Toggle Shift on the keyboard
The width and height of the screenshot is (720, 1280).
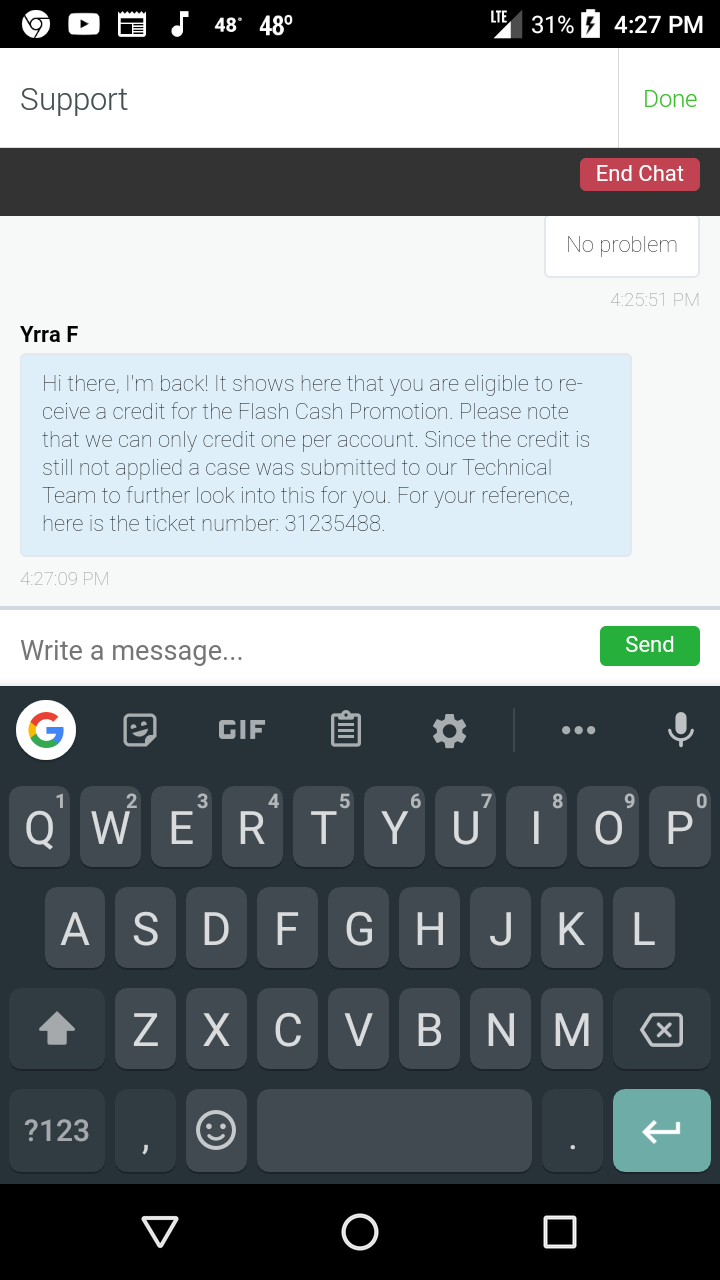[x=56, y=1028]
